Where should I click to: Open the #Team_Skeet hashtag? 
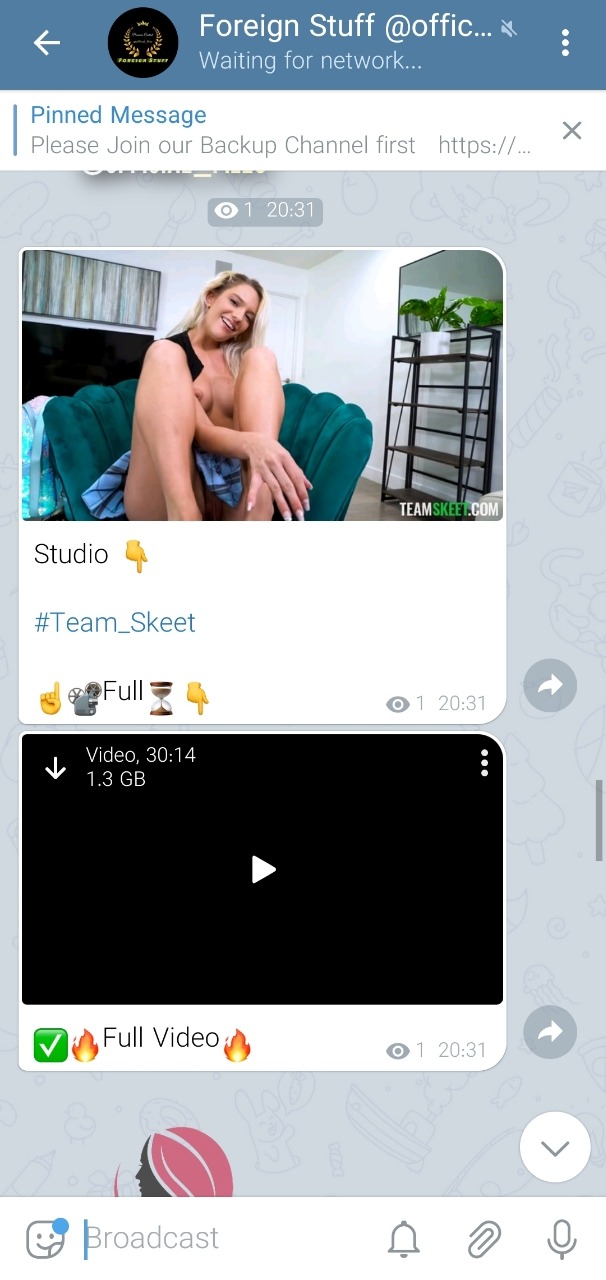[x=115, y=623]
